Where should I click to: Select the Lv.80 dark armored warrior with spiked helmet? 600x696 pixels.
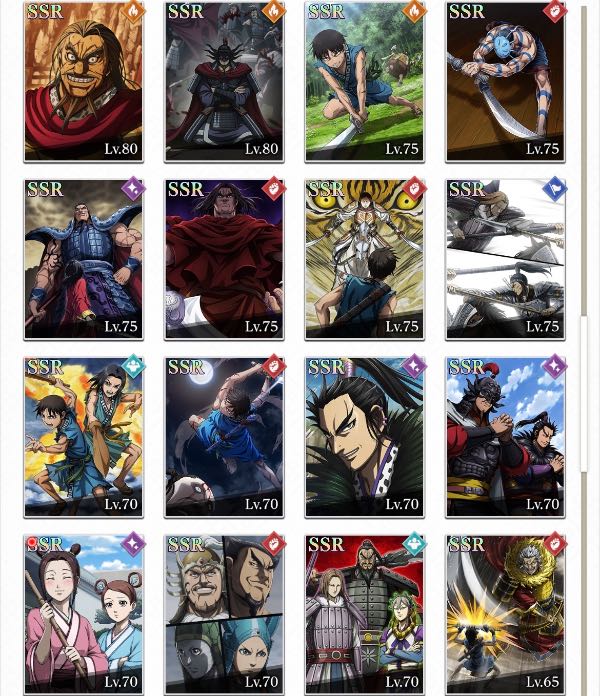pyautogui.click(x=224, y=81)
